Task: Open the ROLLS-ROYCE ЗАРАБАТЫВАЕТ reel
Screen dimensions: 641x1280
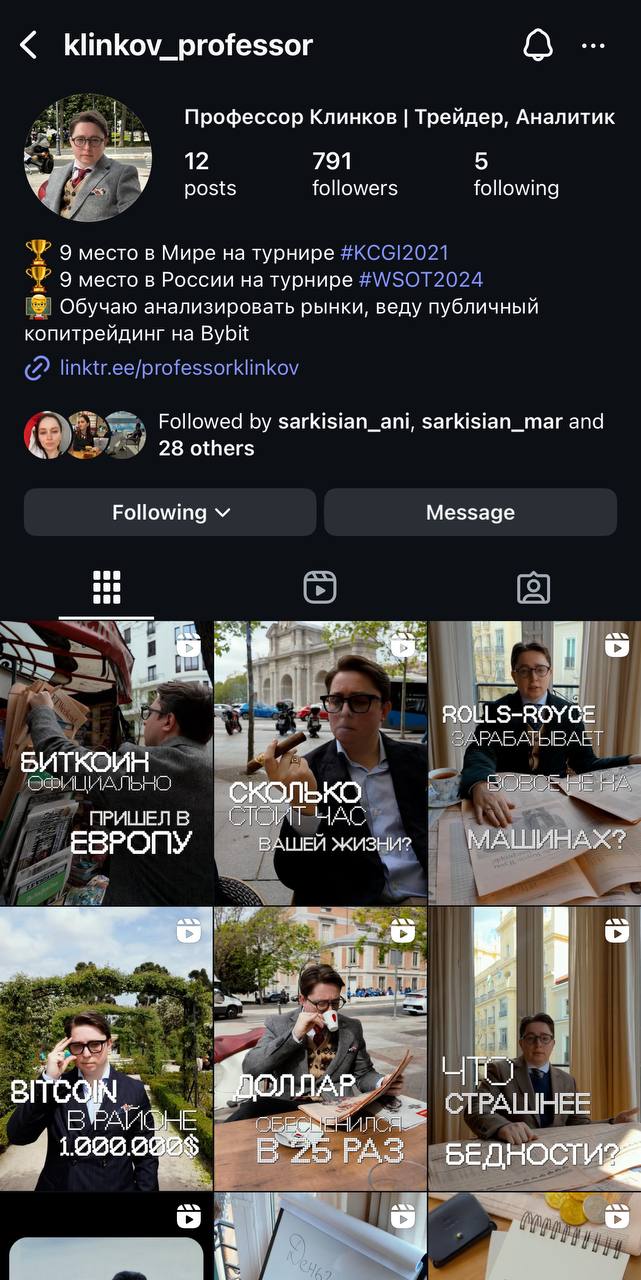Action: 534,763
